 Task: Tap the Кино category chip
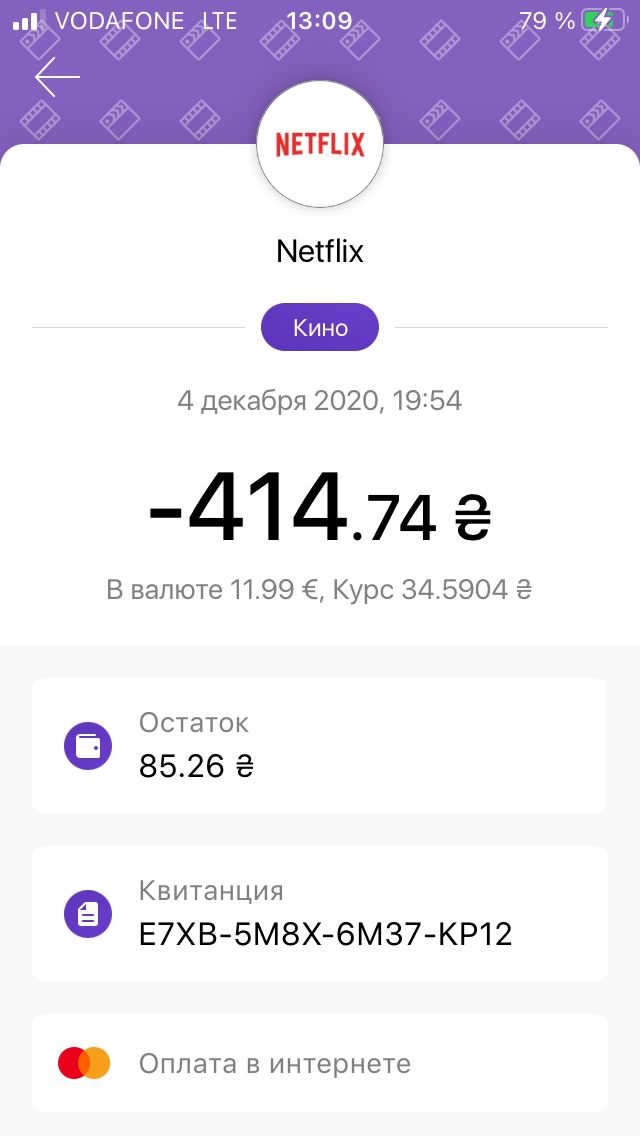(320, 327)
